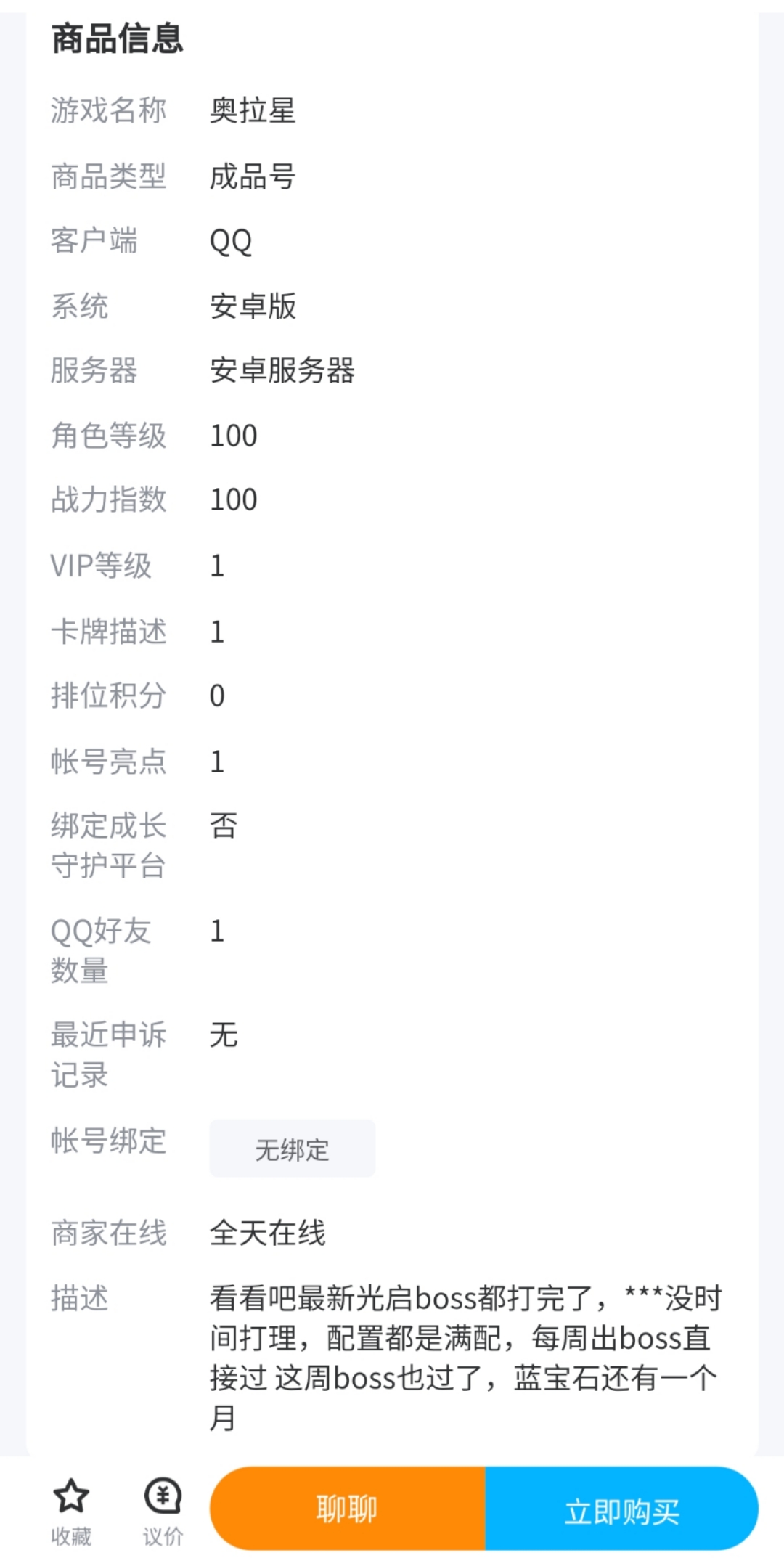
Task: Start a chat via the 聊聊 button
Action: coord(347,1509)
